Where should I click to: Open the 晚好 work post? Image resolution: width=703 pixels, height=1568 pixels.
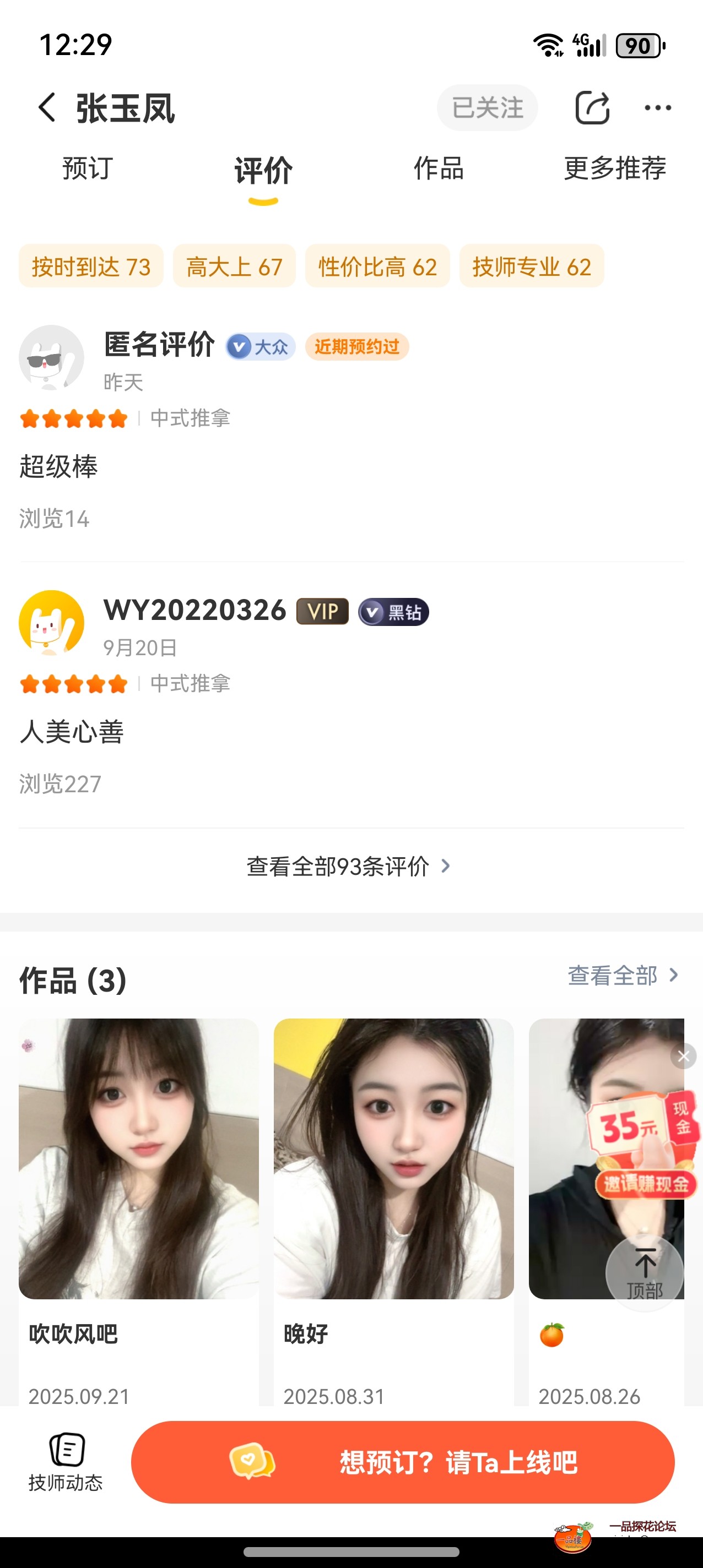(x=393, y=1187)
